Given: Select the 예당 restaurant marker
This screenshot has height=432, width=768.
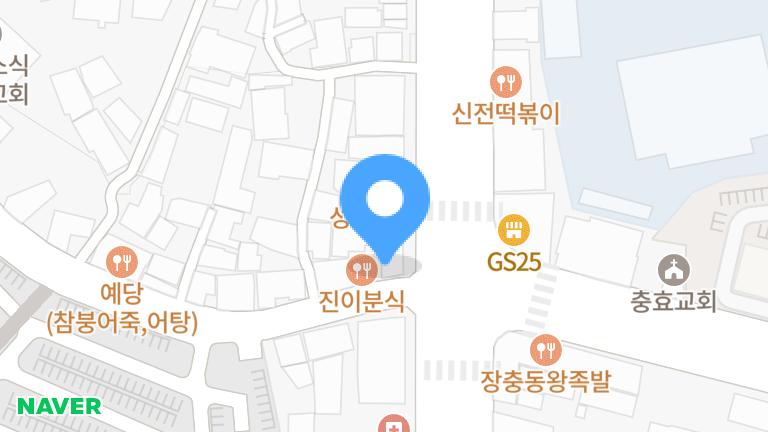Looking at the screenshot, I should coord(123,262).
